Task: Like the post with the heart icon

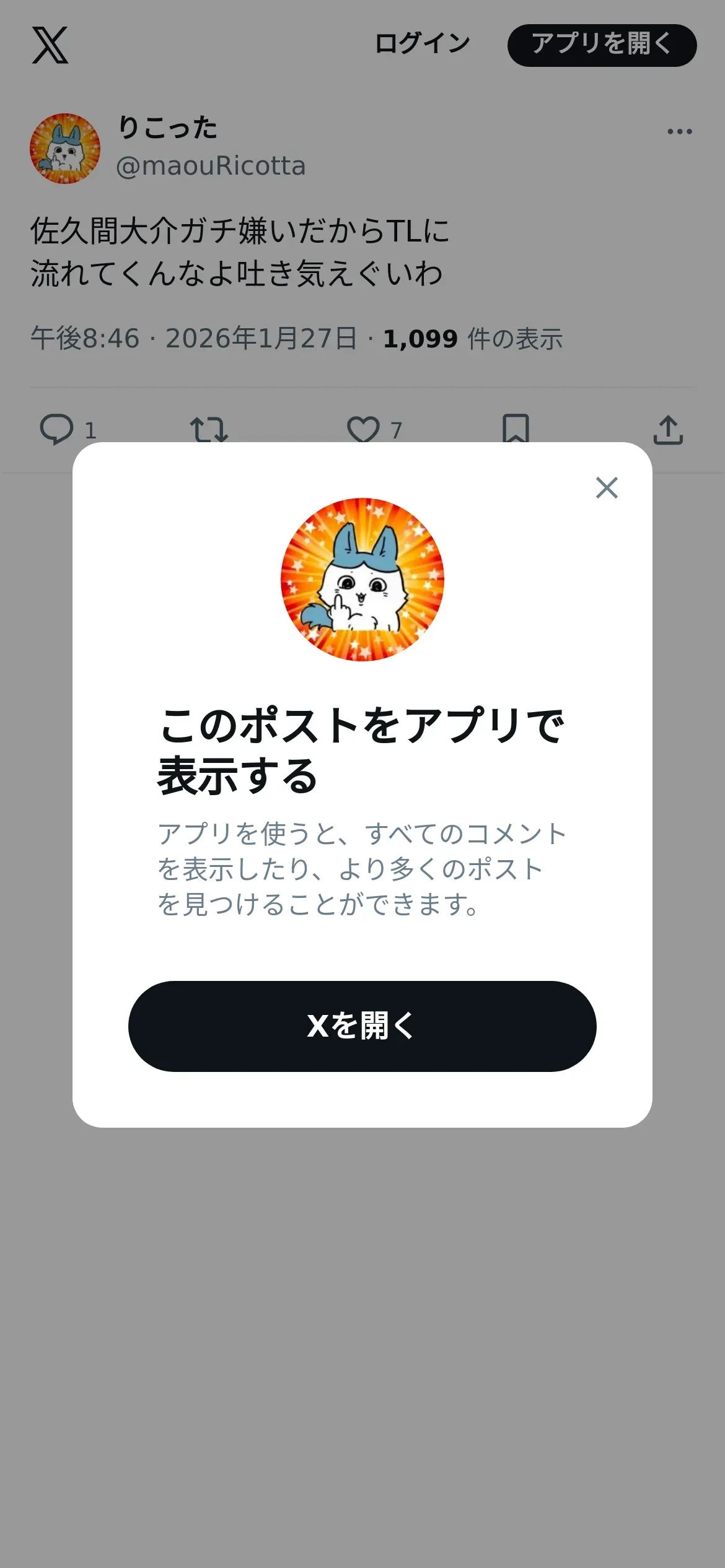Action: tap(363, 429)
